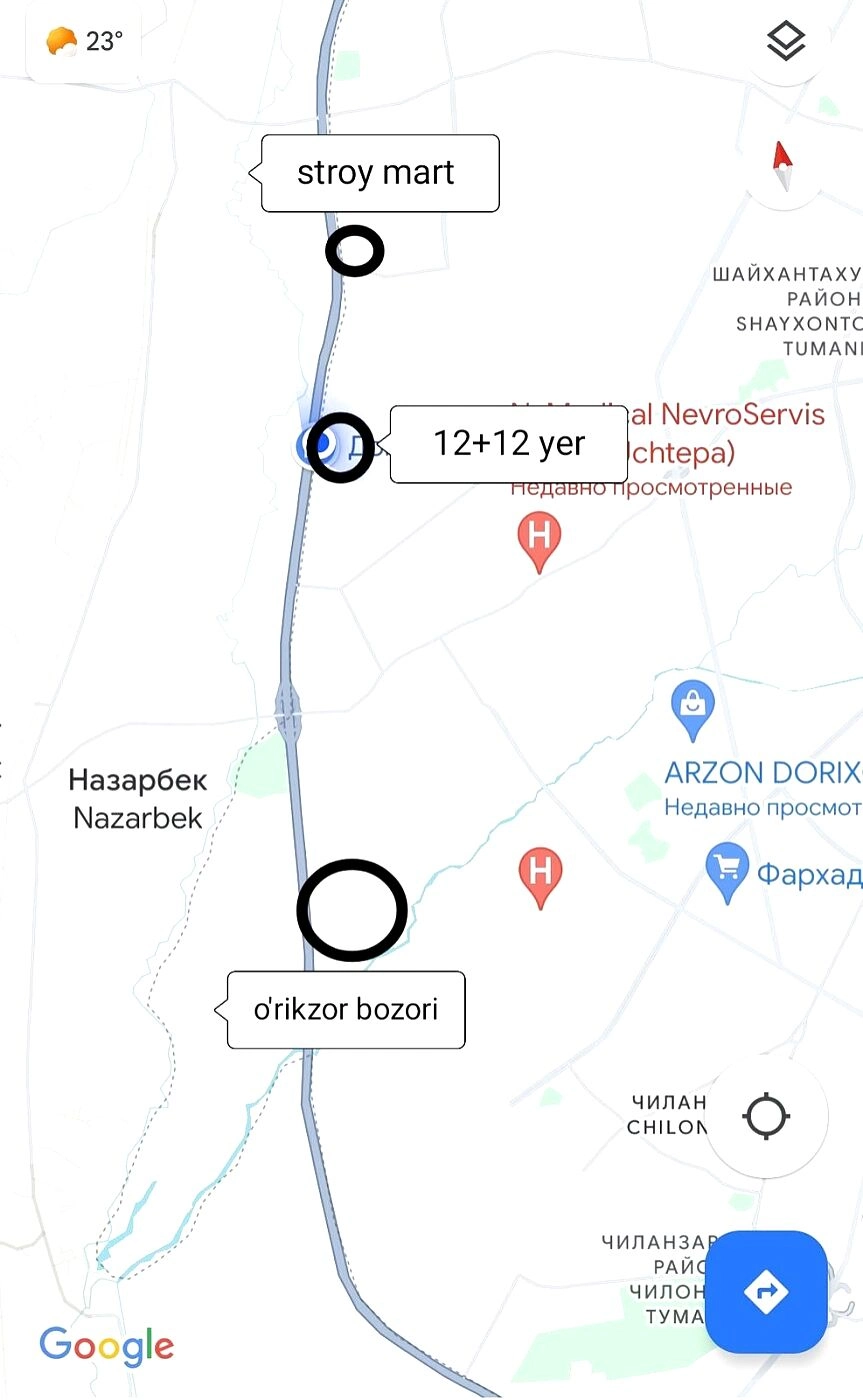Tap the Farhad market cart pin

728,872
